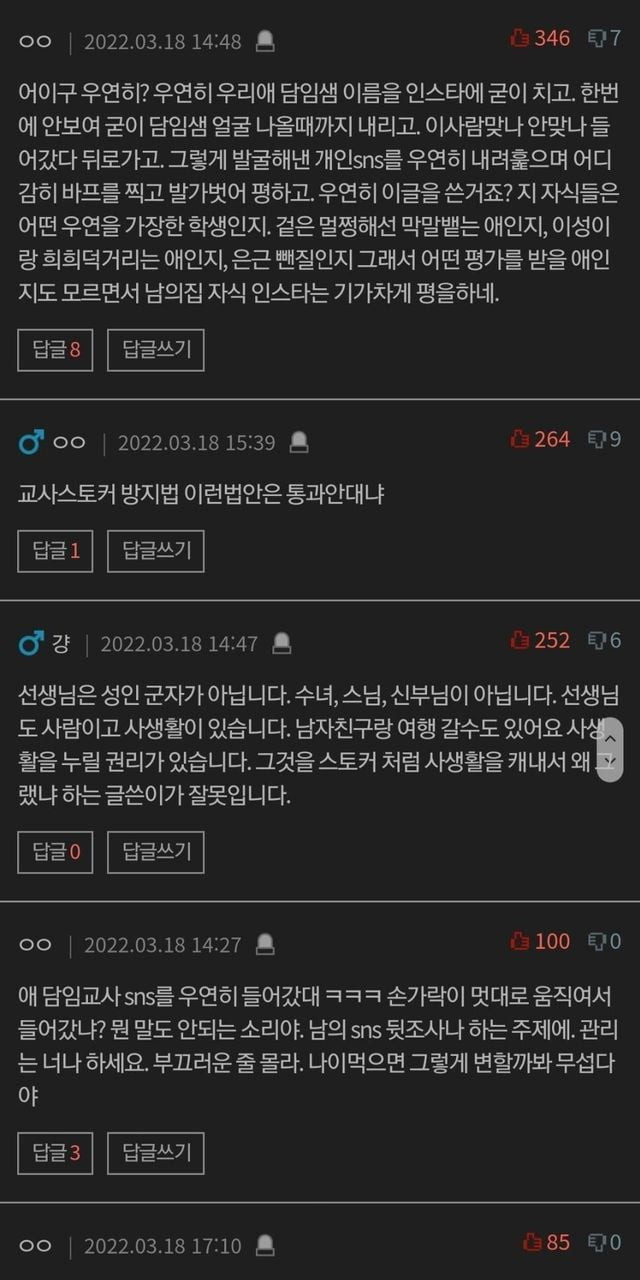640x1280 pixels.
Task: Open the 1 reply under the 15:39 comment
Action: [55, 551]
